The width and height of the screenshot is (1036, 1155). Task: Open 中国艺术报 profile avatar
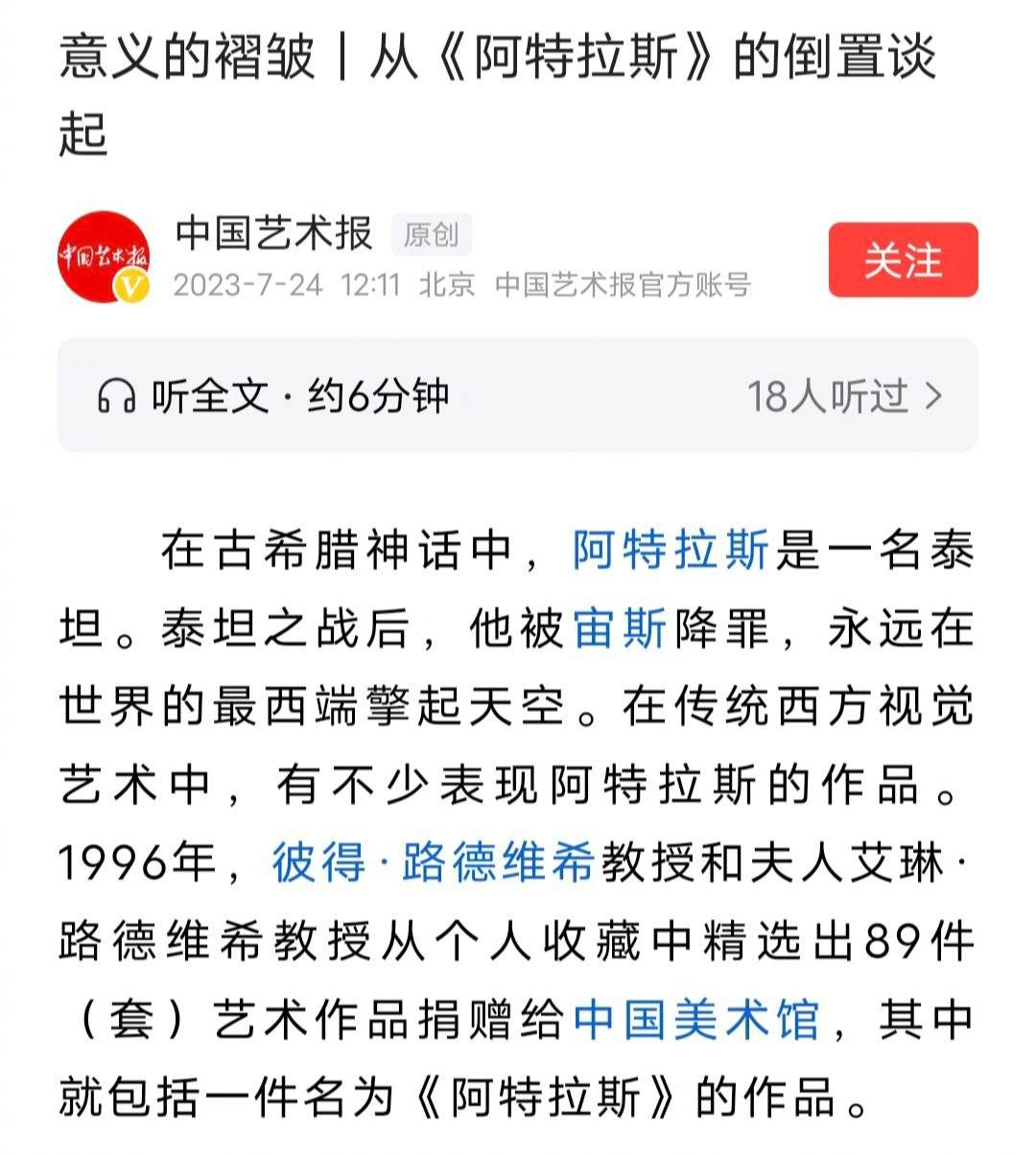point(105,256)
